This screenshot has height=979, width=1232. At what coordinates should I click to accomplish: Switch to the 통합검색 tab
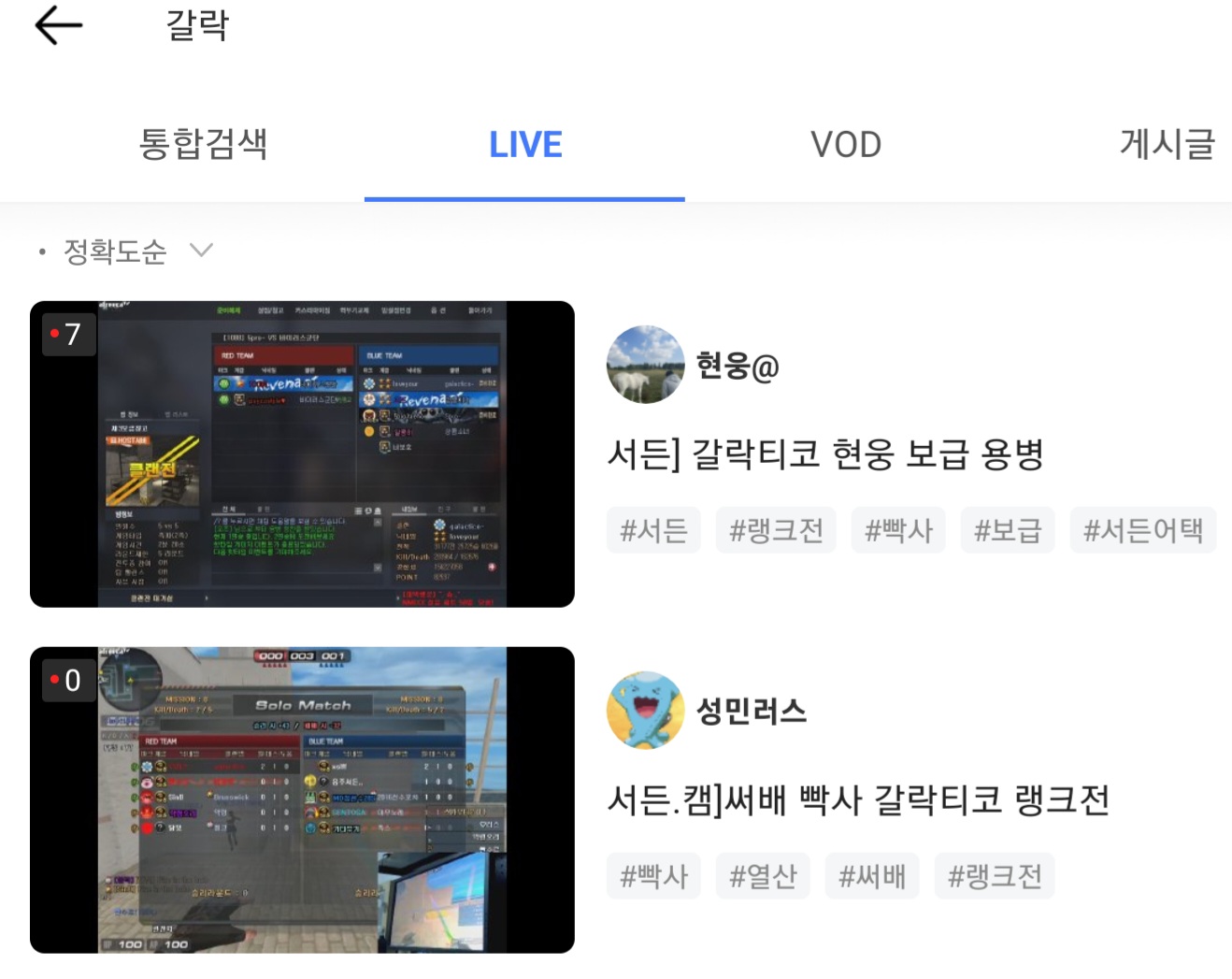(x=204, y=145)
